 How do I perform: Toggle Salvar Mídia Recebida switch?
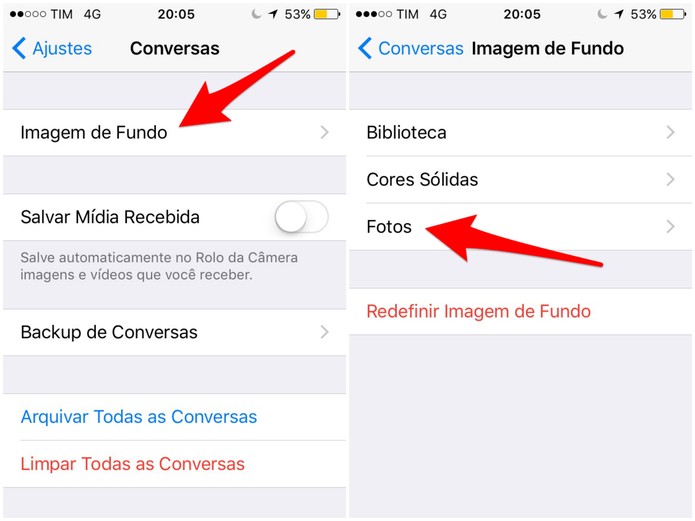301,217
